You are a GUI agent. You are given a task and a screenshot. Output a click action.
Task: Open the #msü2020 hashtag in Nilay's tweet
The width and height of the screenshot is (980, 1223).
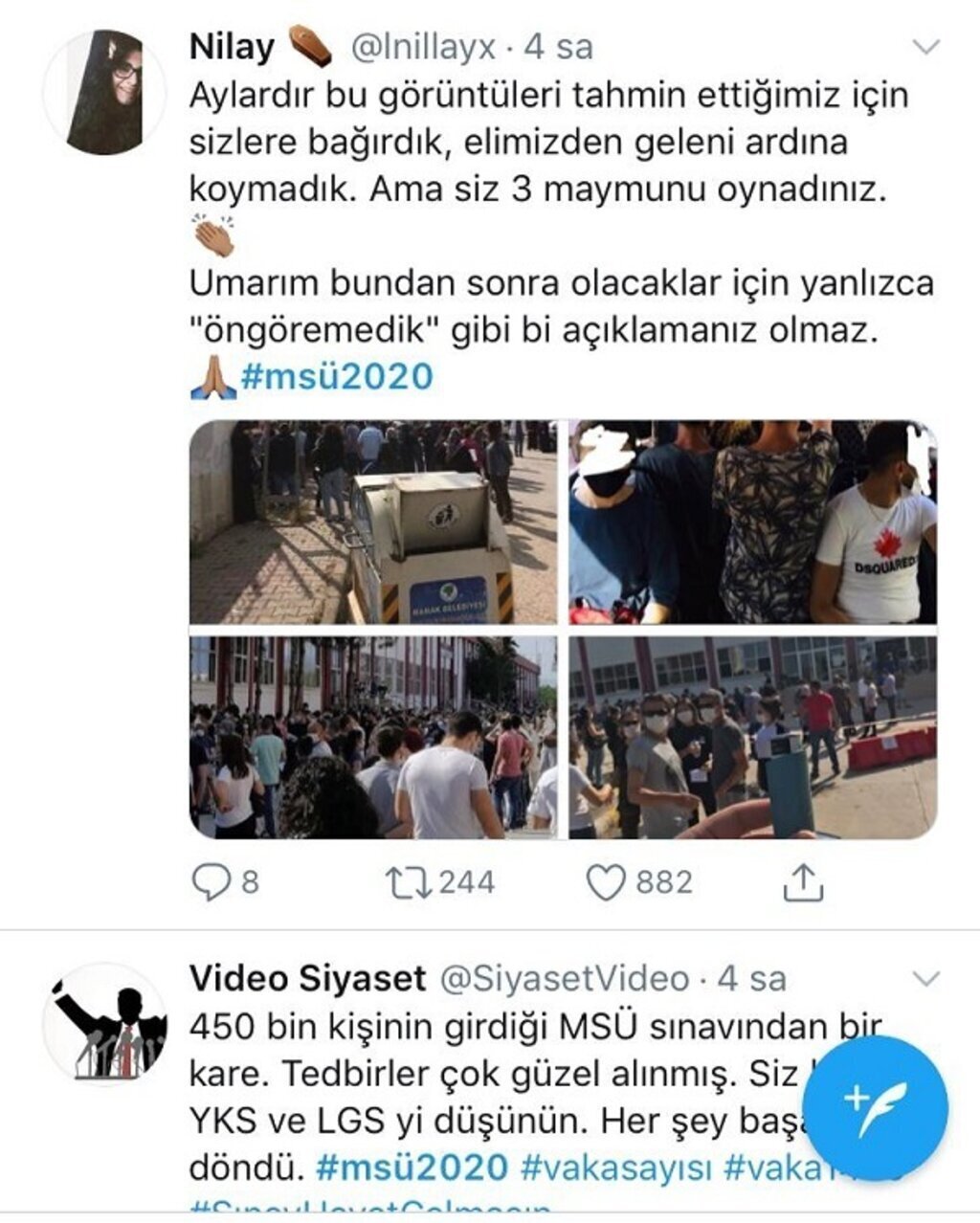(336, 376)
